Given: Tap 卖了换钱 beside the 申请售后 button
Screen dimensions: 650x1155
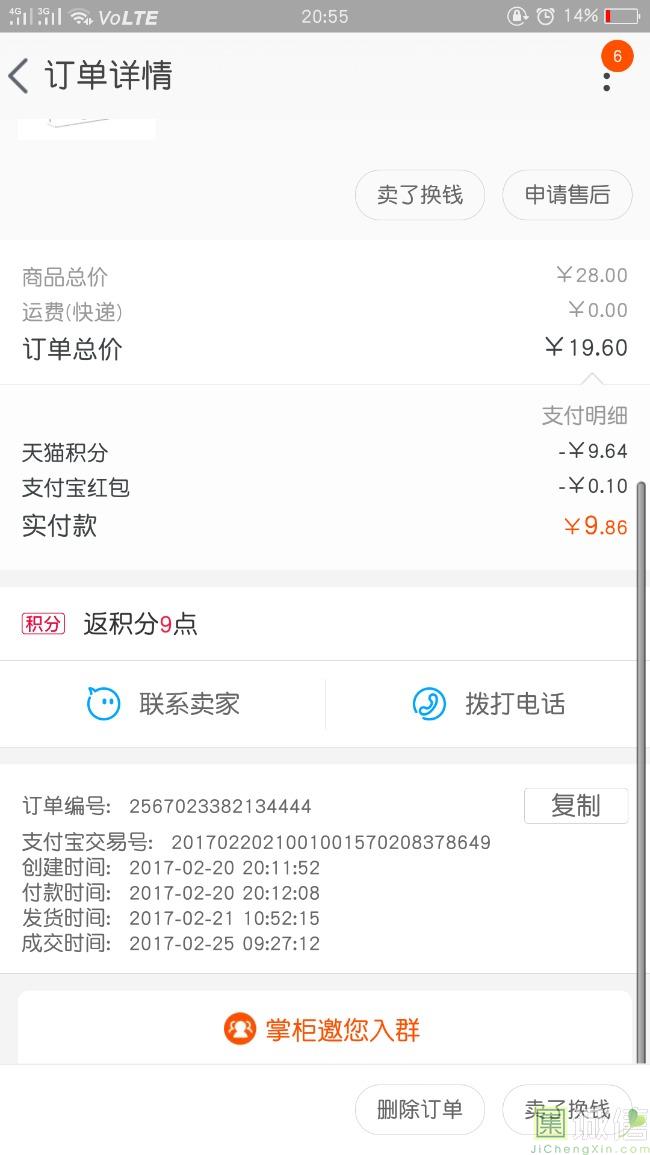Looking at the screenshot, I should [420, 195].
